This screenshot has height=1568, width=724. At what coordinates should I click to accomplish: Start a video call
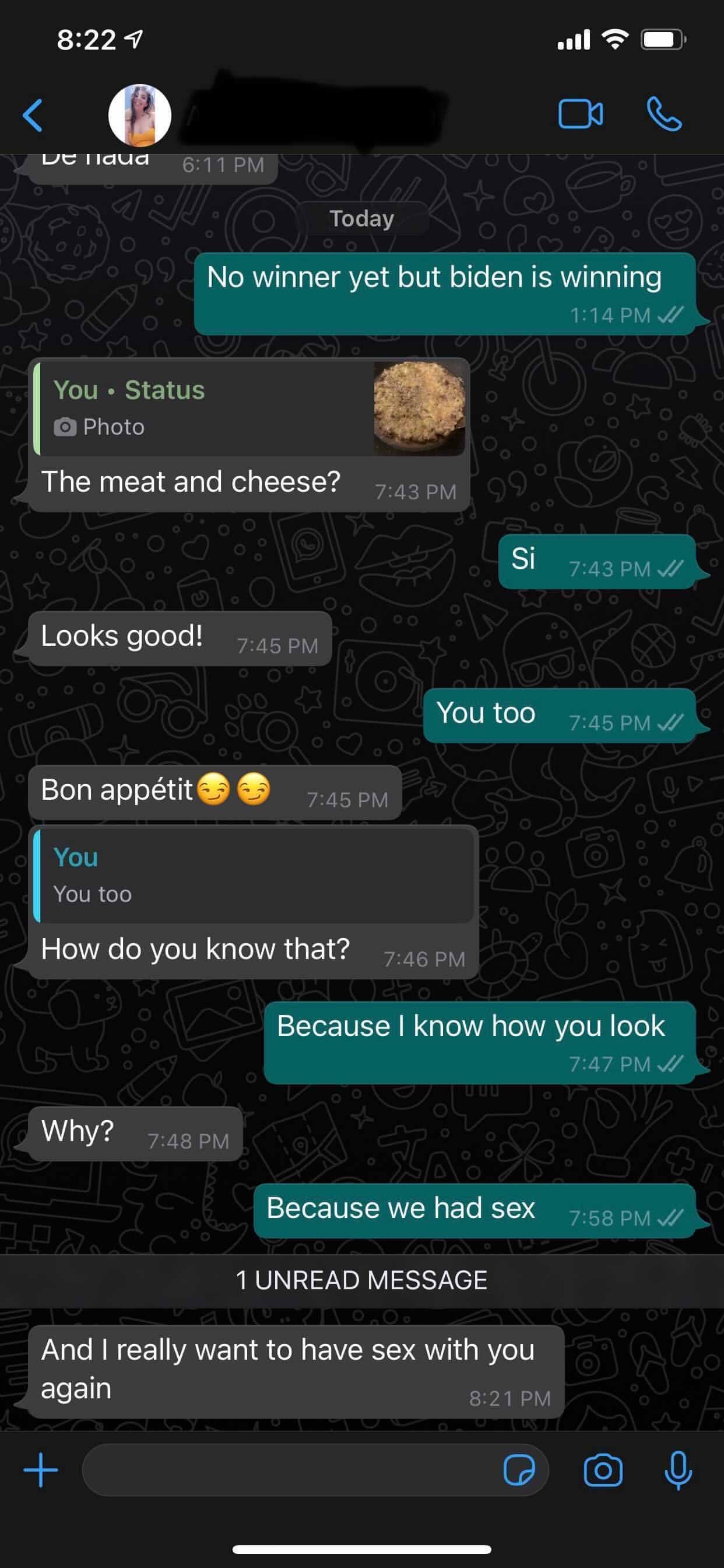(x=581, y=114)
